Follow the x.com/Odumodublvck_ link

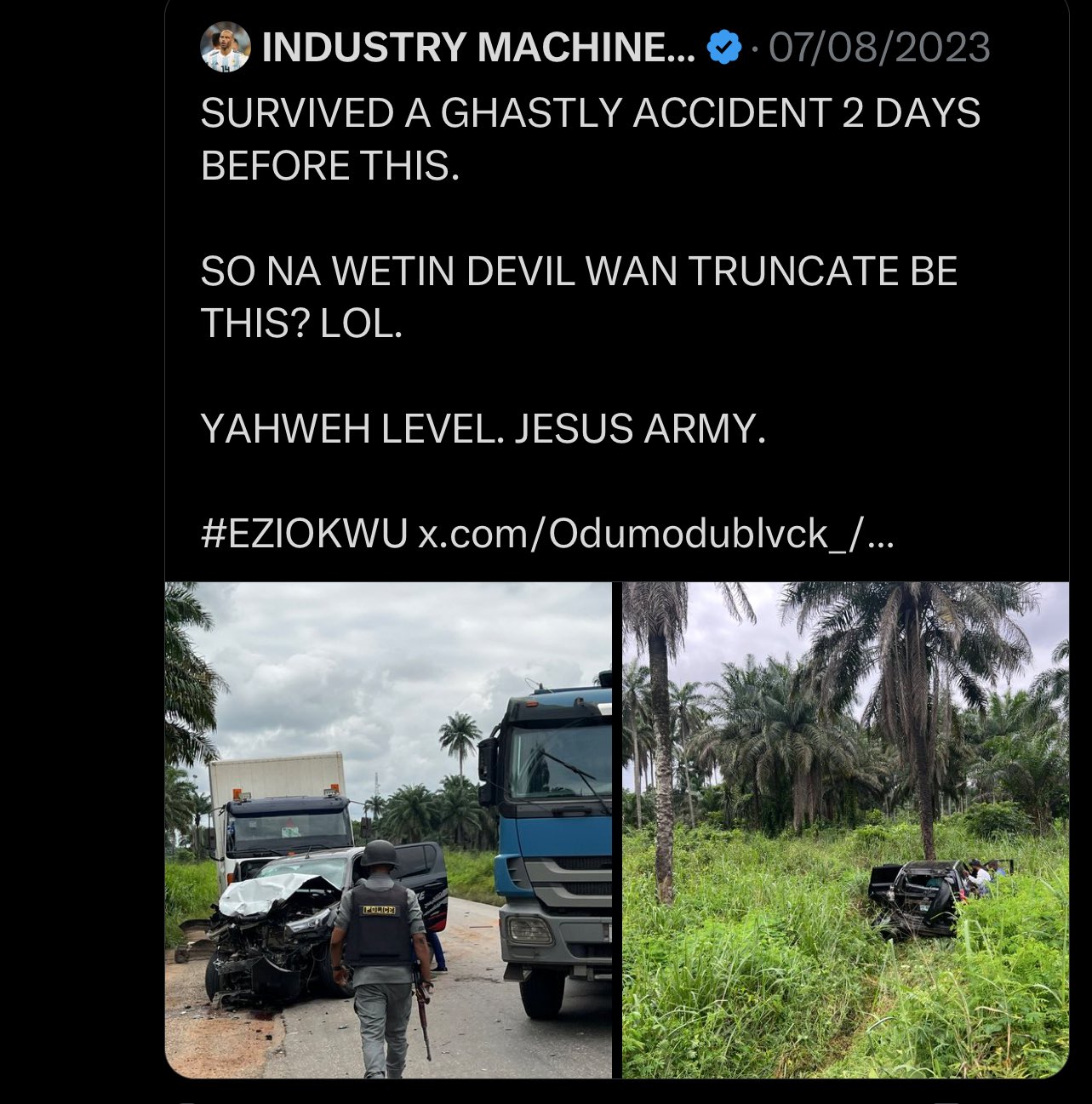pyautogui.click(x=655, y=534)
